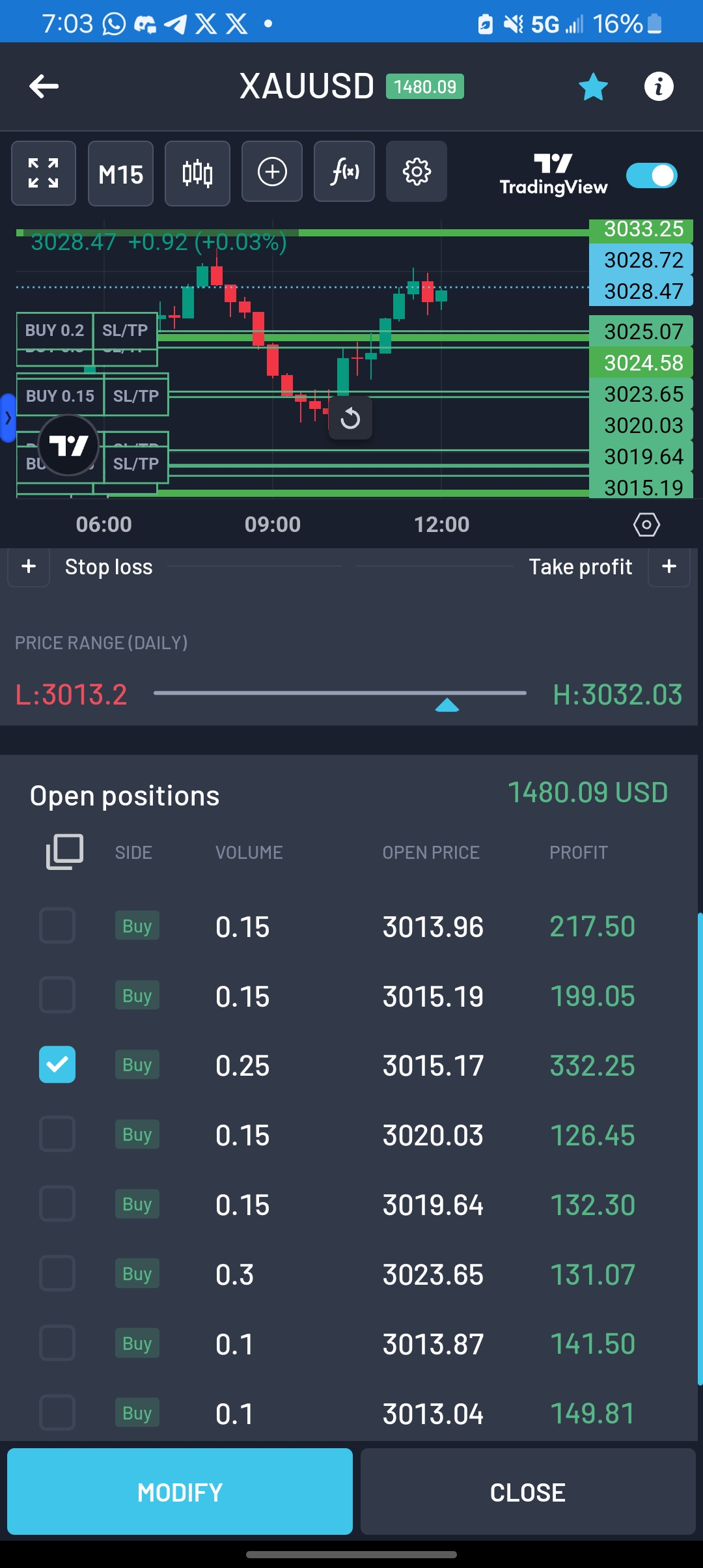Screen dimensions: 703x1568
Task: Add a Stop loss with the plus control
Action: [28, 567]
